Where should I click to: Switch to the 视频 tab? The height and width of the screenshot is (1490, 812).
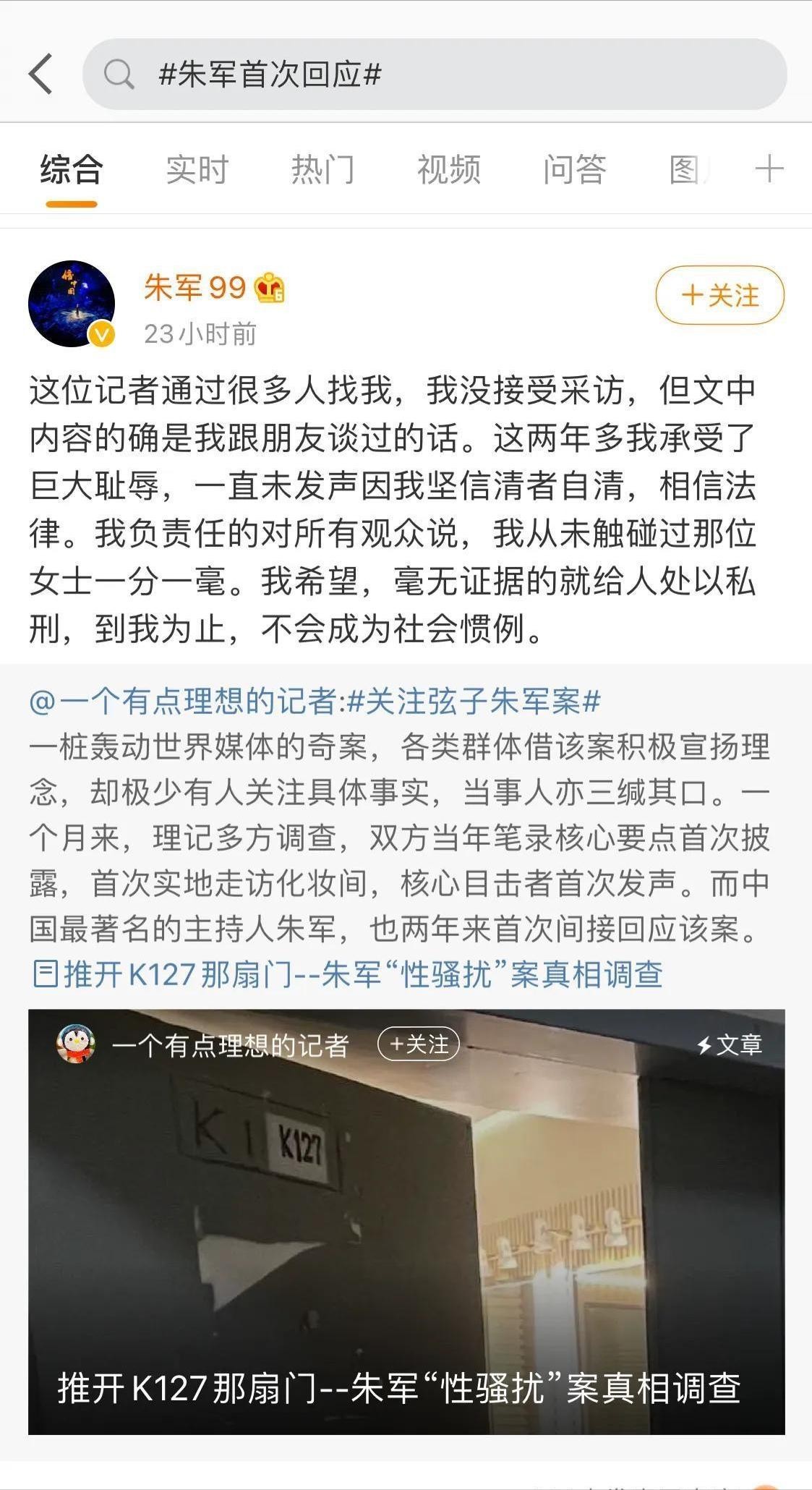point(448,171)
